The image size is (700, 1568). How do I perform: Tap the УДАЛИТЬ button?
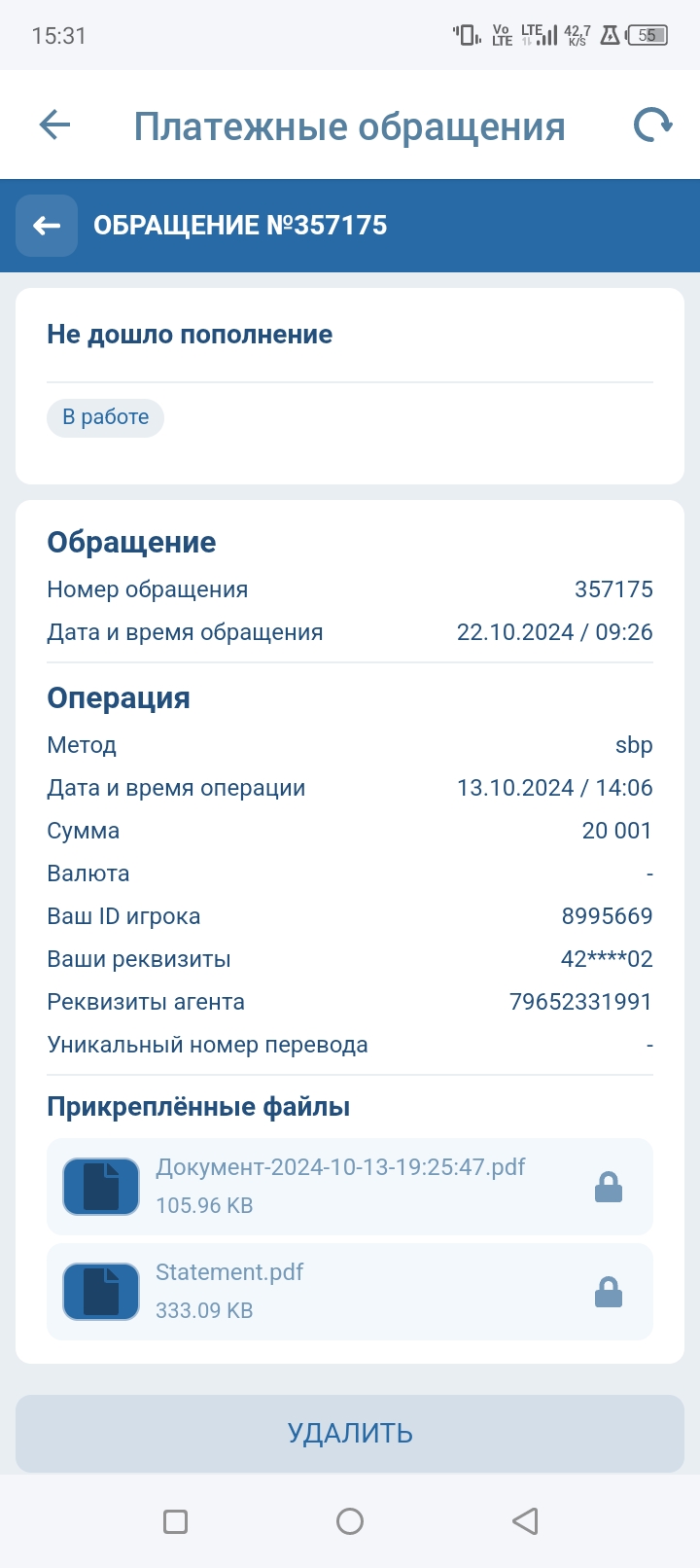350,1433
